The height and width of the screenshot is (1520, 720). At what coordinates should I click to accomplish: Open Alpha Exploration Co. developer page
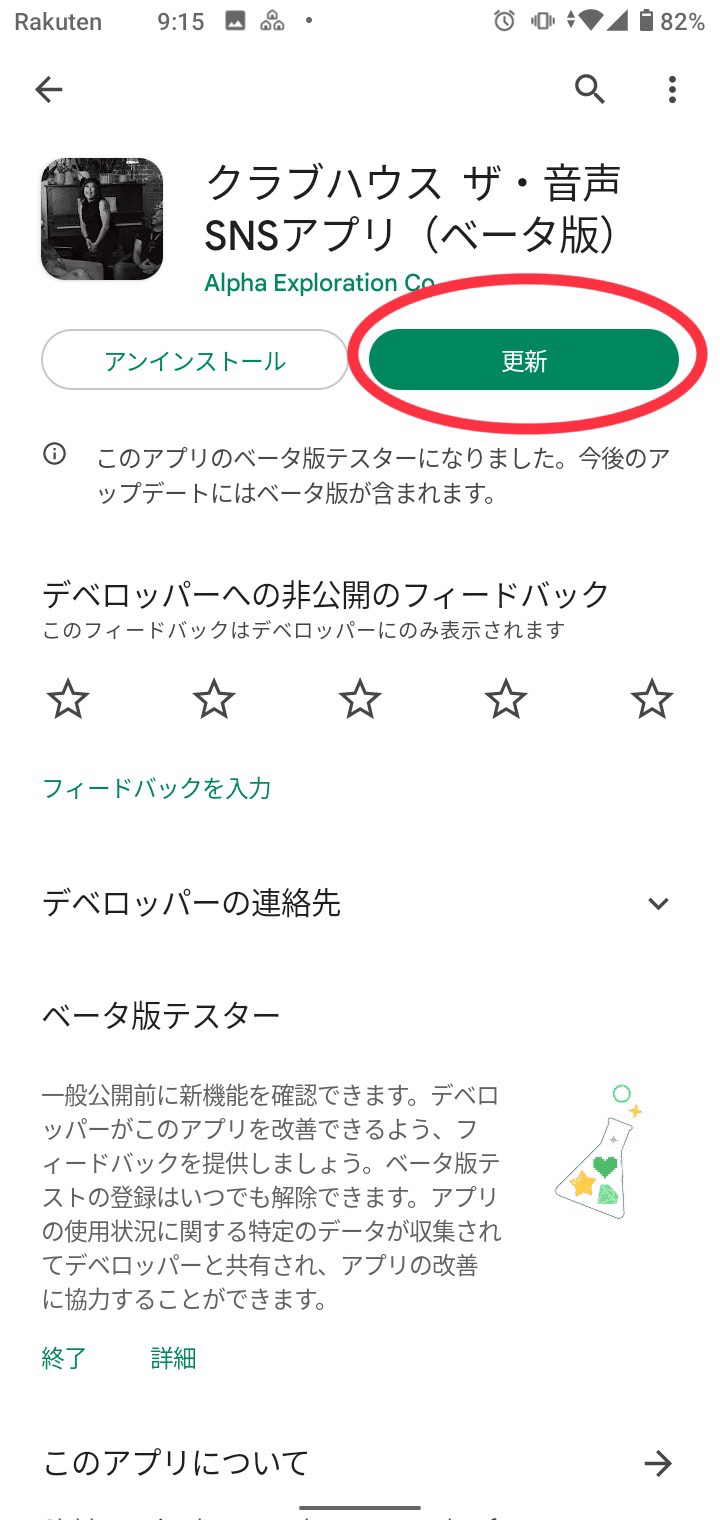point(320,283)
